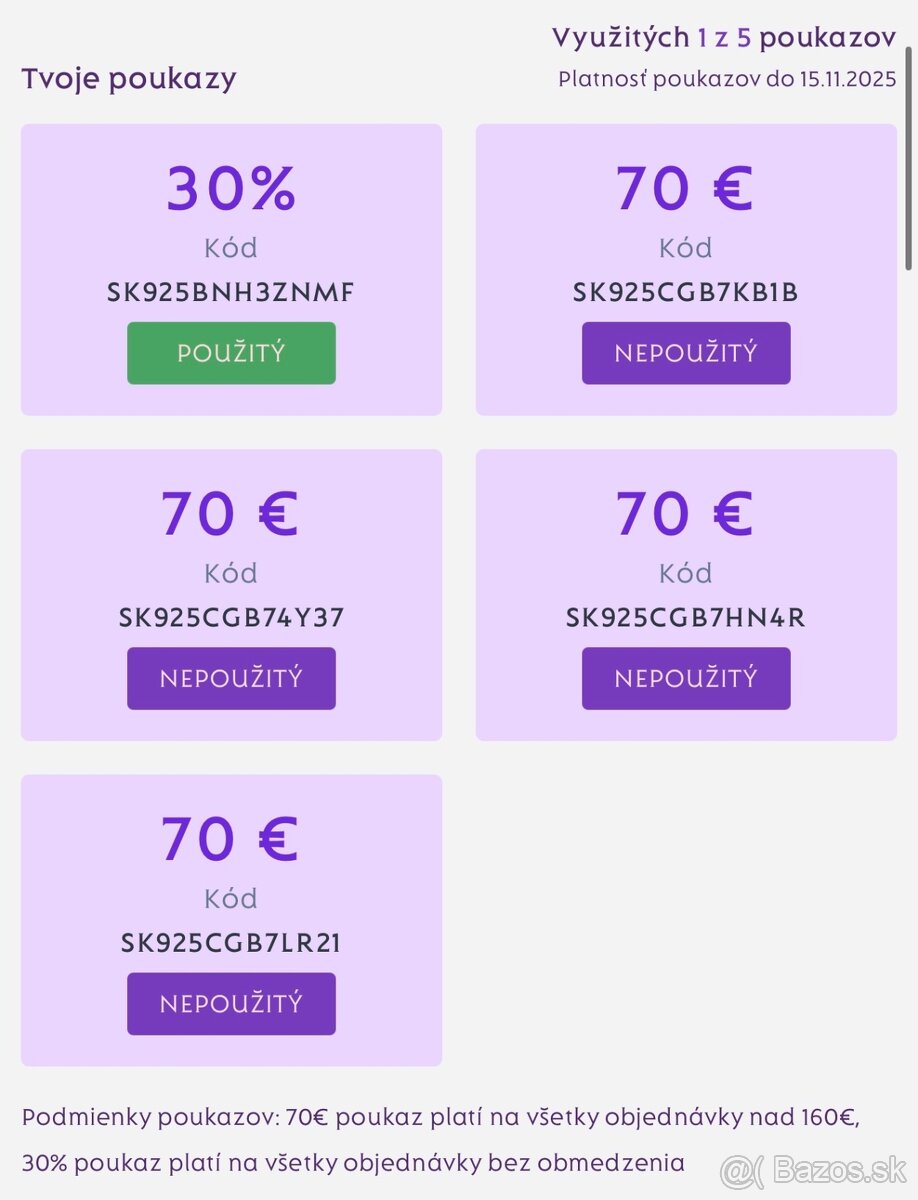Viewport: 918px width, 1200px height.
Task: Click the NEPOUŽITÝ button under code SK925CGB7LR21
Action: click(231, 1003)
